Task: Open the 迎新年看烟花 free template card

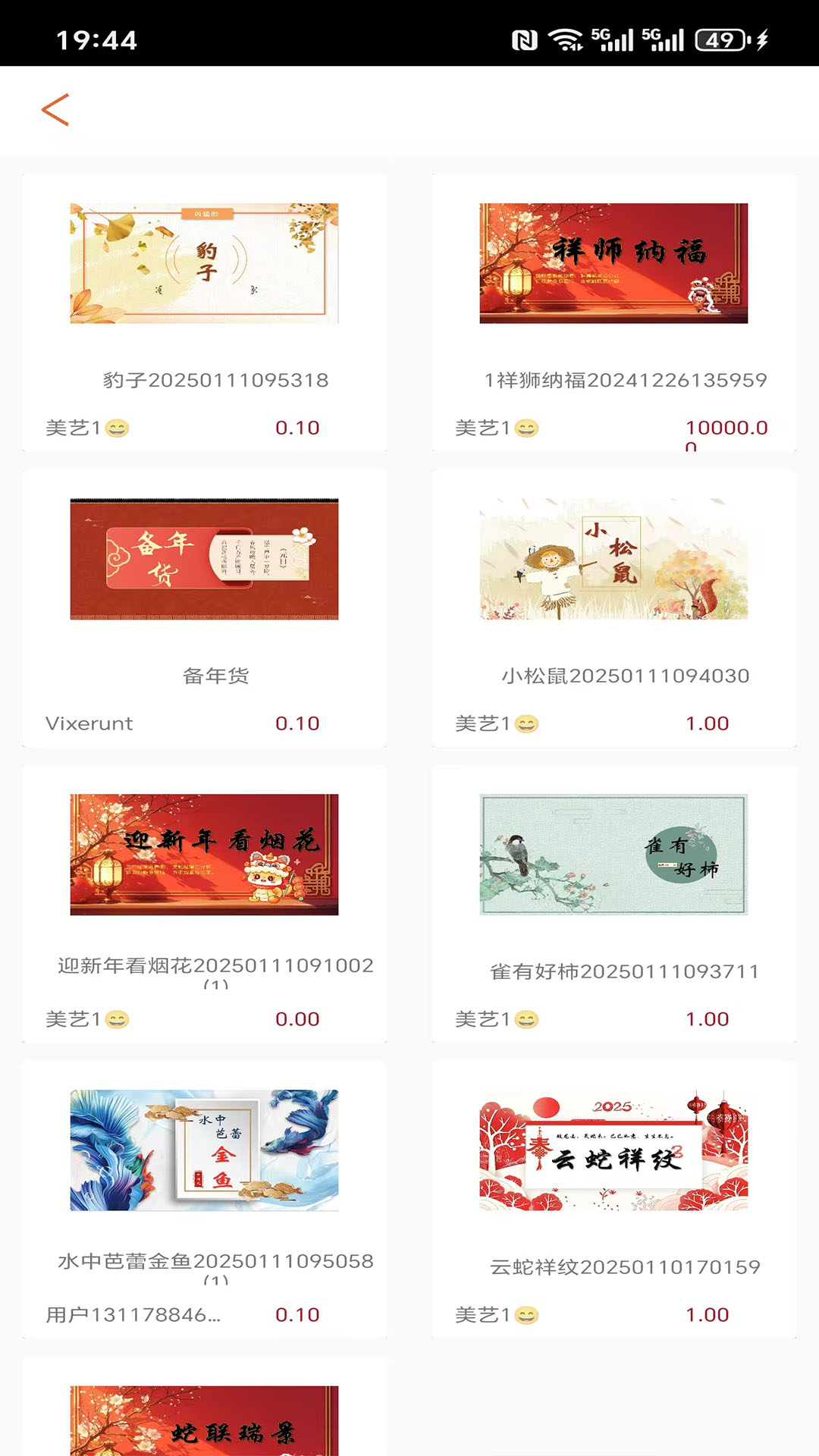Action: pos(204,895)
